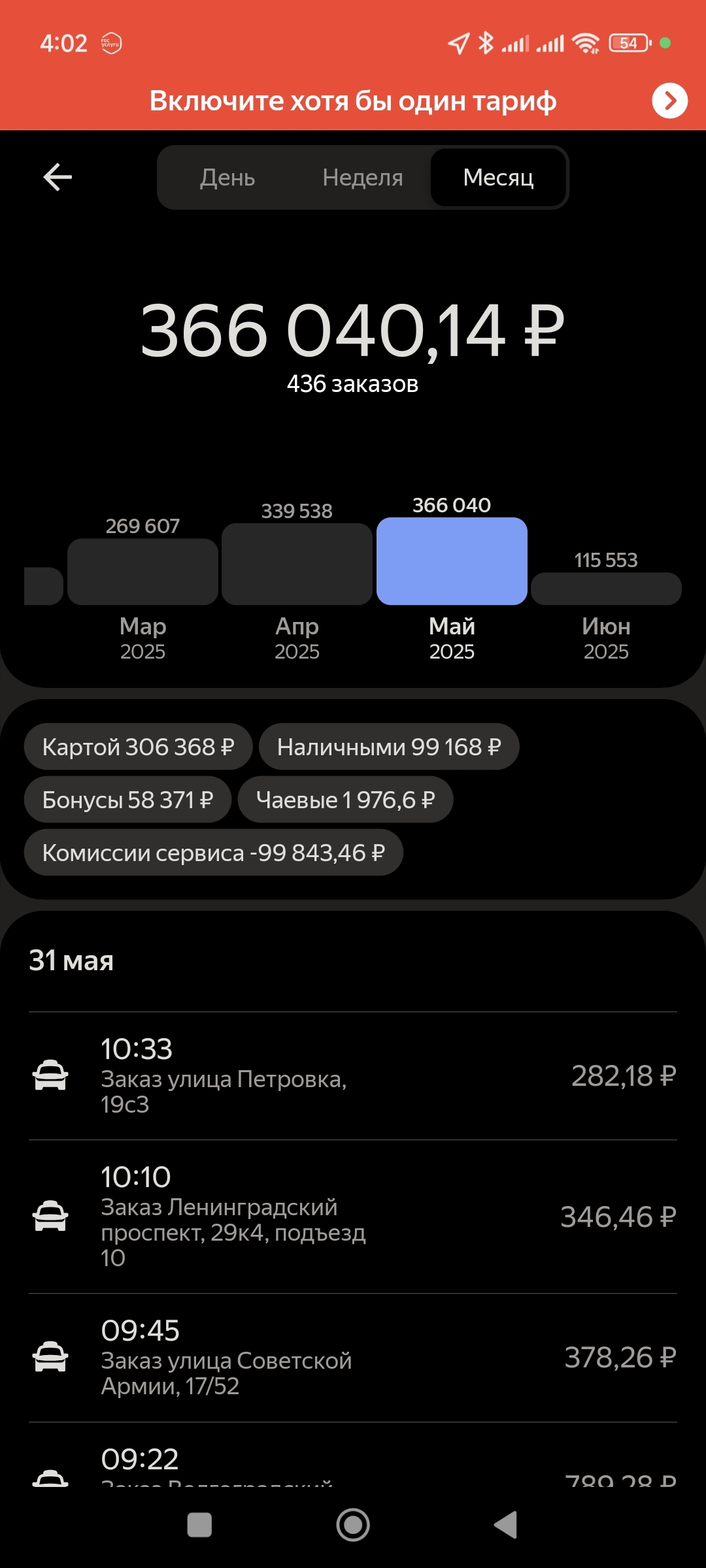Switch to the Неделя tab
Screen dimensions: 706x1568
(x=363, y=178)
